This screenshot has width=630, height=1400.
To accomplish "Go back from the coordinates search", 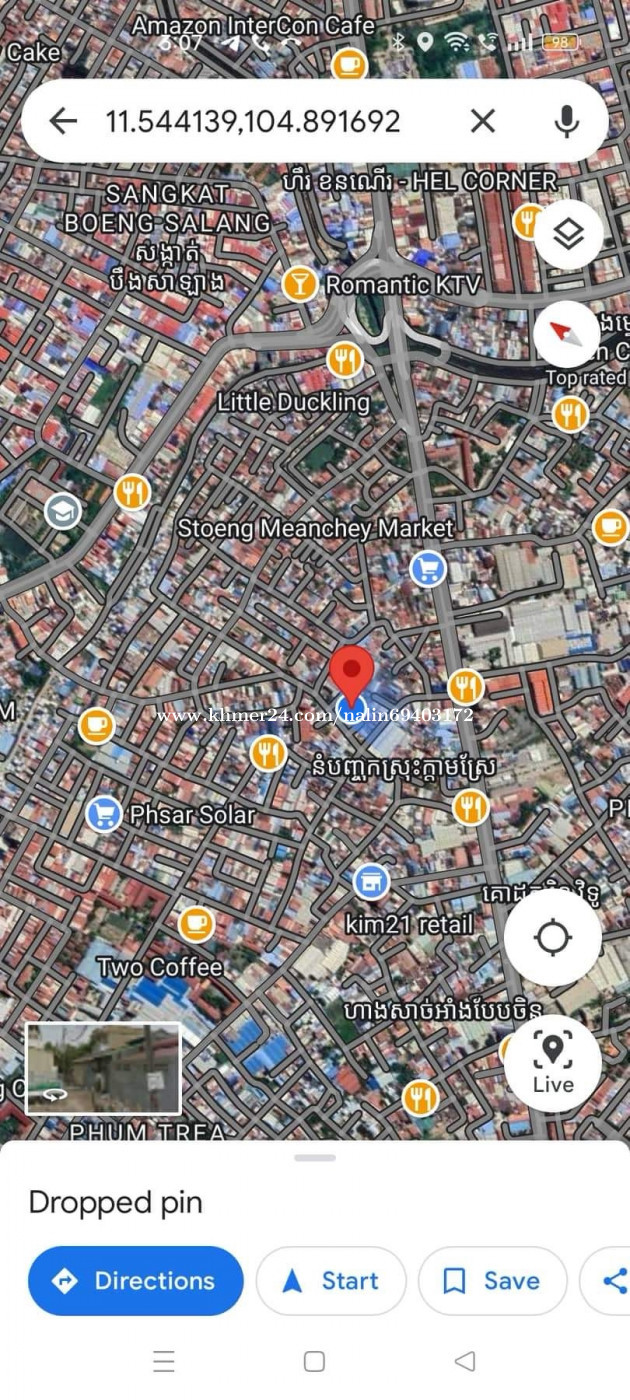I will 63,121.
